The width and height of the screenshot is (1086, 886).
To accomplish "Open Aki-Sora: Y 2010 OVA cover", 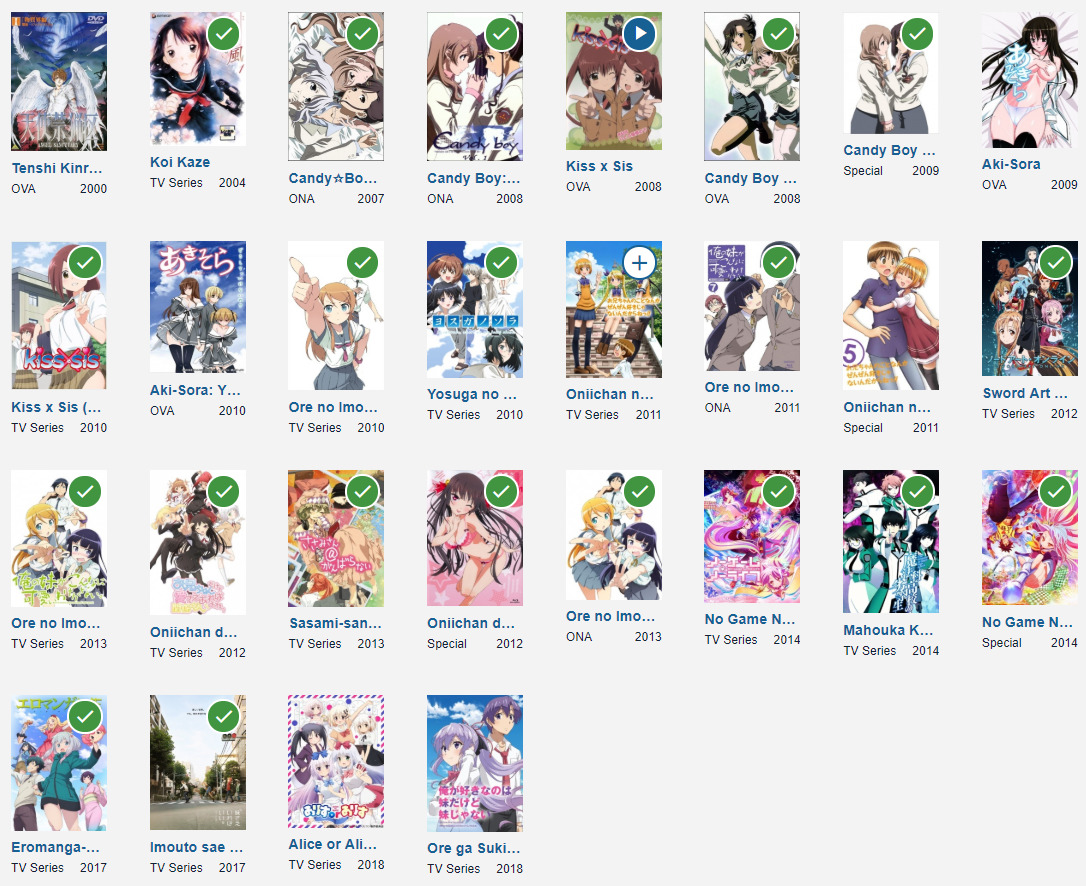I will [x=197, y=306].
